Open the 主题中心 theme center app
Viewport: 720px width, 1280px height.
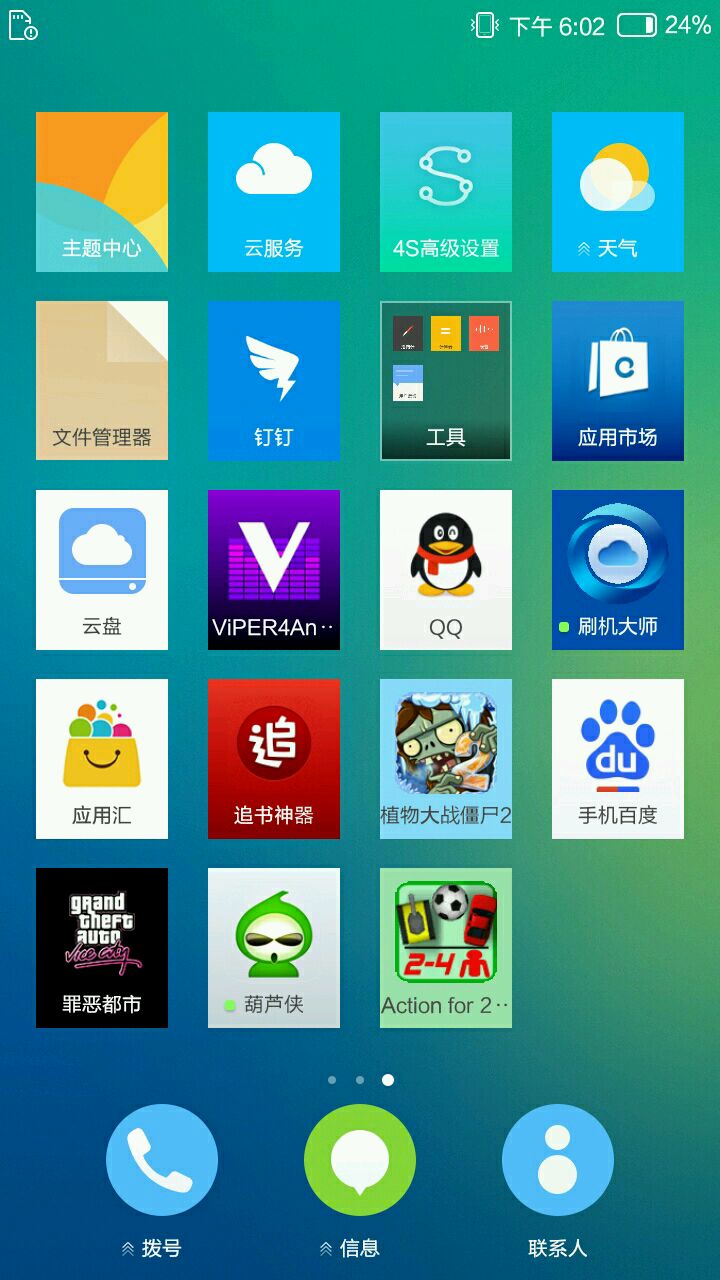(x=102, y=191)
